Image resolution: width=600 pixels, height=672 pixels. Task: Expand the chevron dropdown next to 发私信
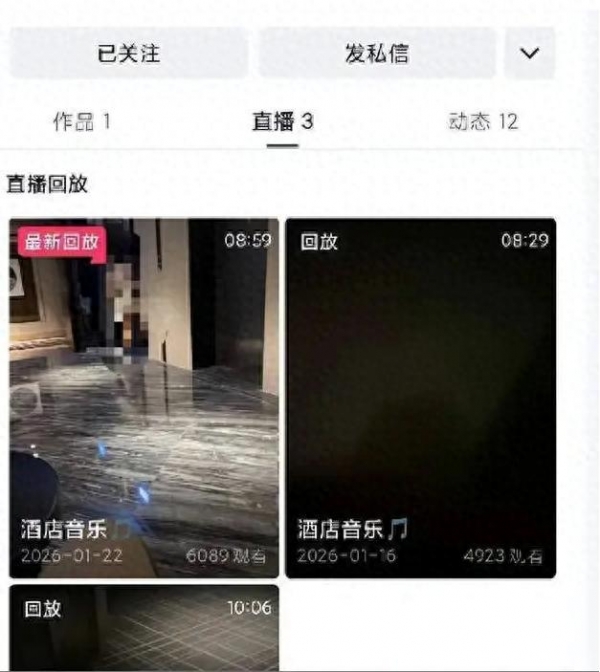point(529,54)
